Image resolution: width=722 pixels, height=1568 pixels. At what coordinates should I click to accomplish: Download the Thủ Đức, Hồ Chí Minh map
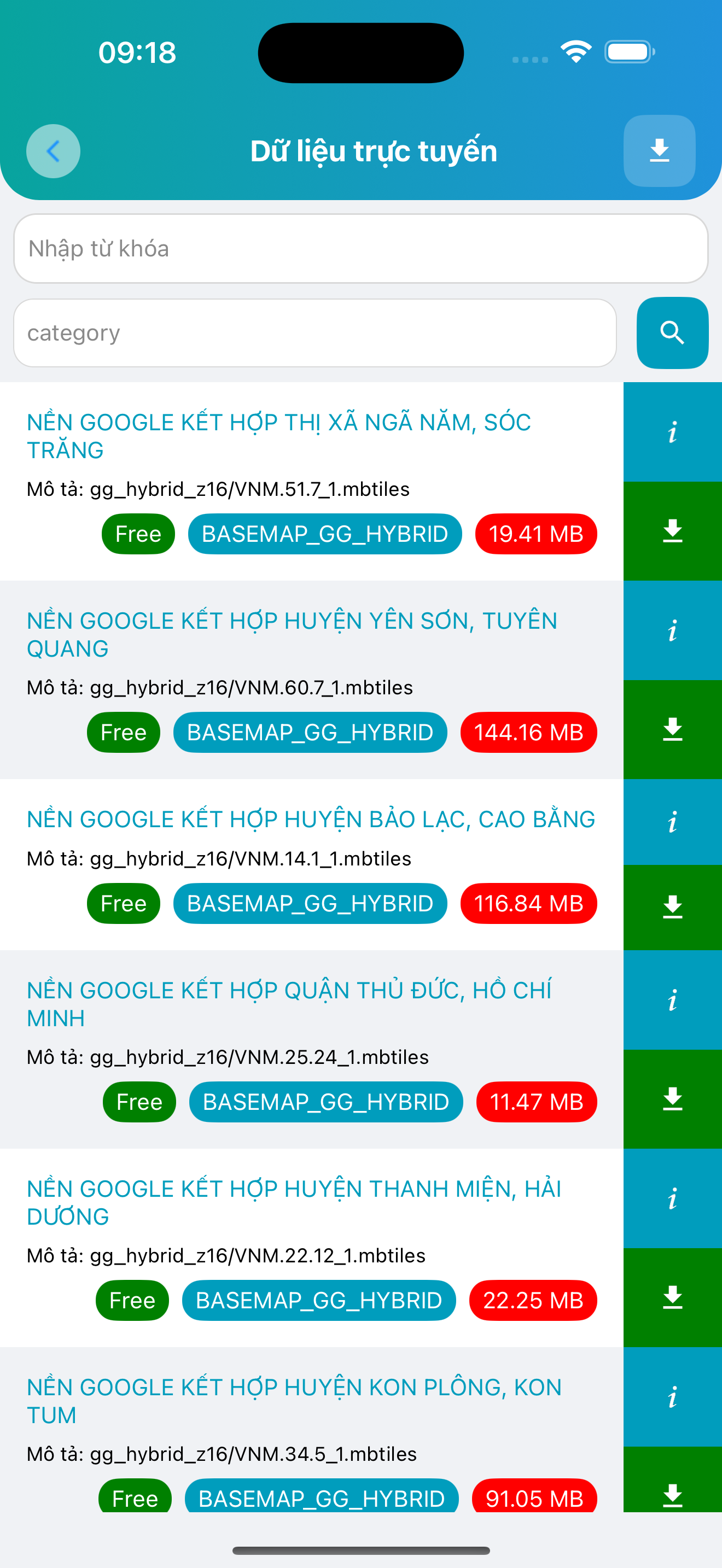click(672, 1099)
